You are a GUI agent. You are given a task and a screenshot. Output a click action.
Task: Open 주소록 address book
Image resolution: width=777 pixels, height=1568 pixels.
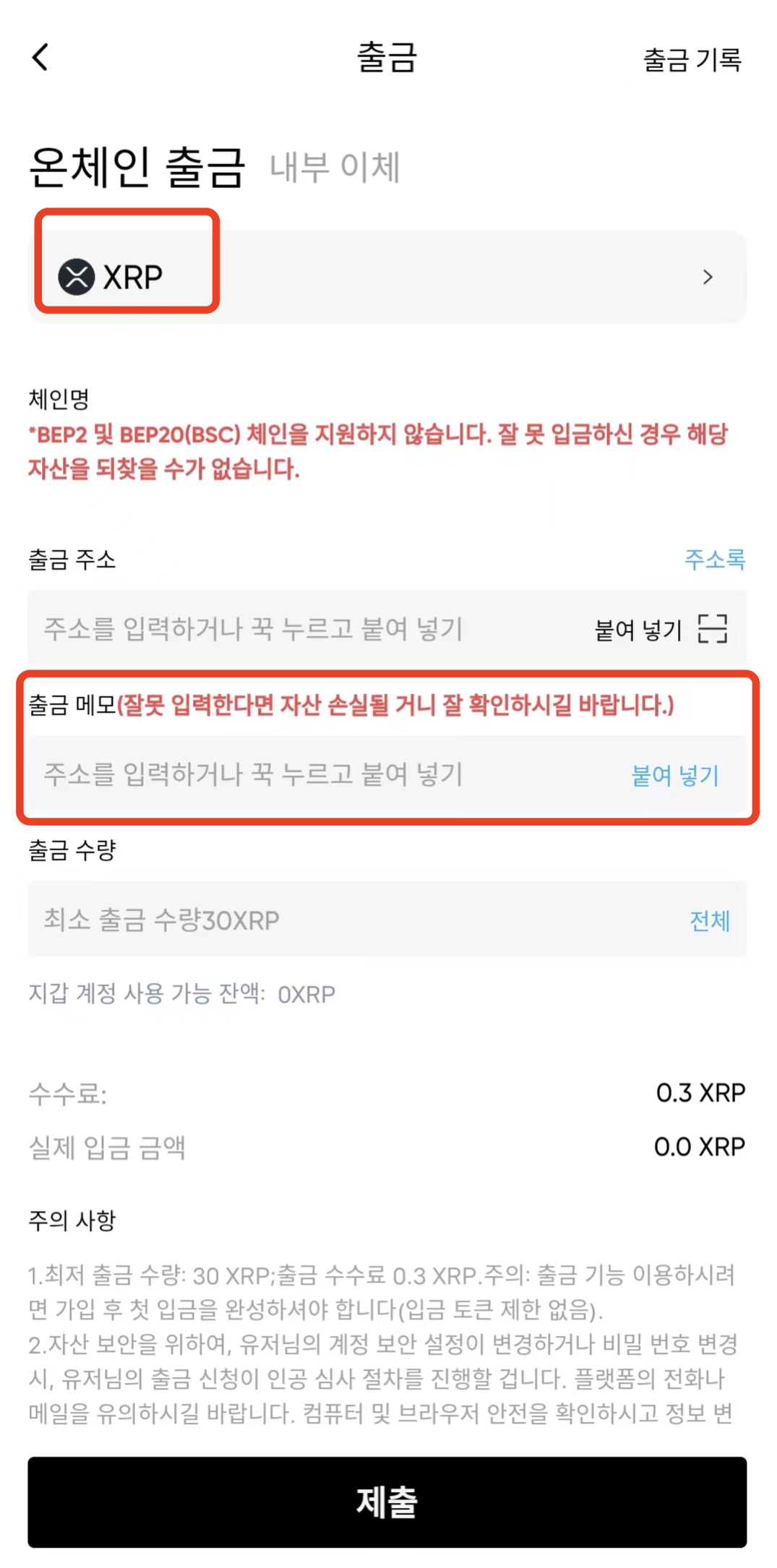tap(714, 559)
